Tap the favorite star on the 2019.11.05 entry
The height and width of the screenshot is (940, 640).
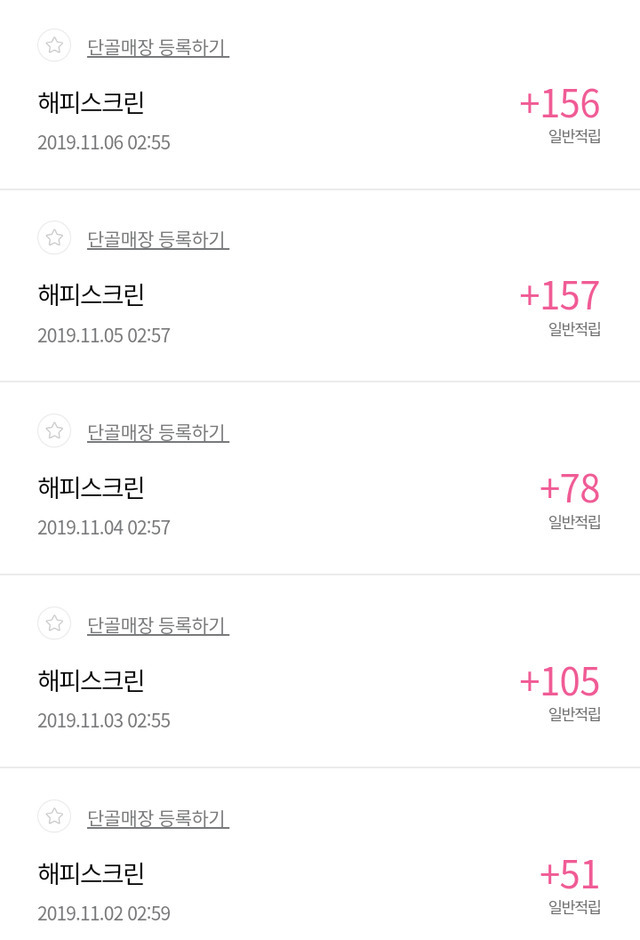click(54, 238)
